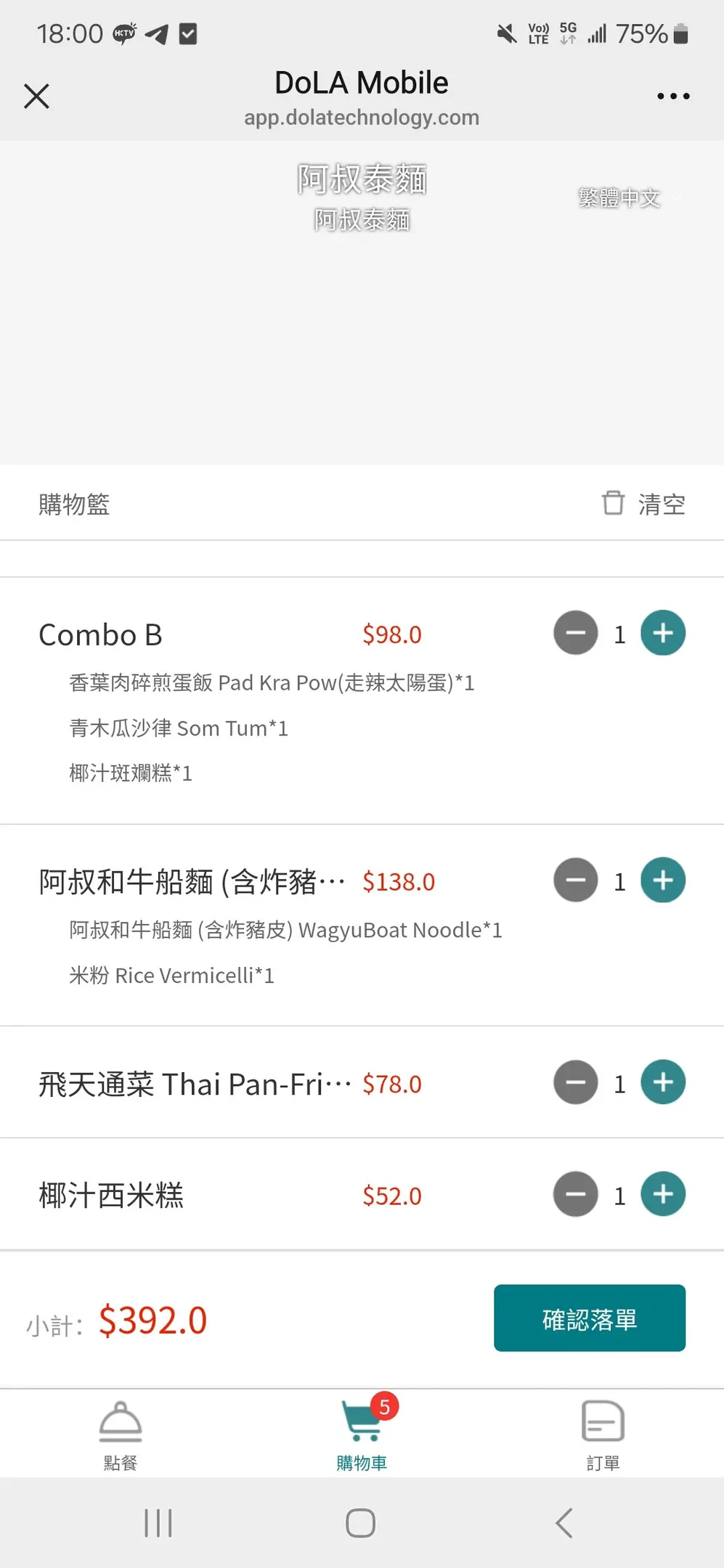Viewport: 724px width, 1568px height.
Task: Increase 椰汁西米糕 quantity
Action: (662, 1194)
